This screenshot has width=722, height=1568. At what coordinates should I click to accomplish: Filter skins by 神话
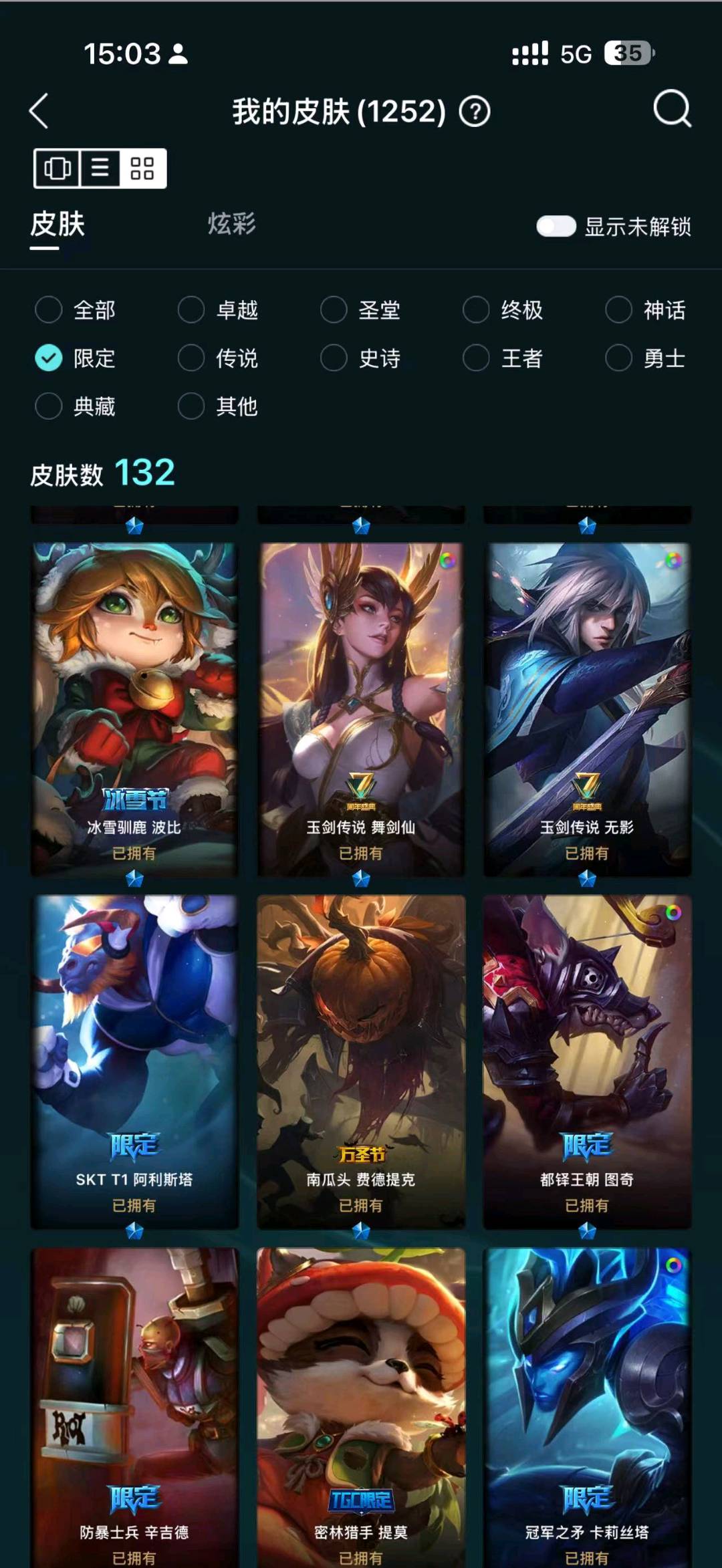(x=646, y=310)
